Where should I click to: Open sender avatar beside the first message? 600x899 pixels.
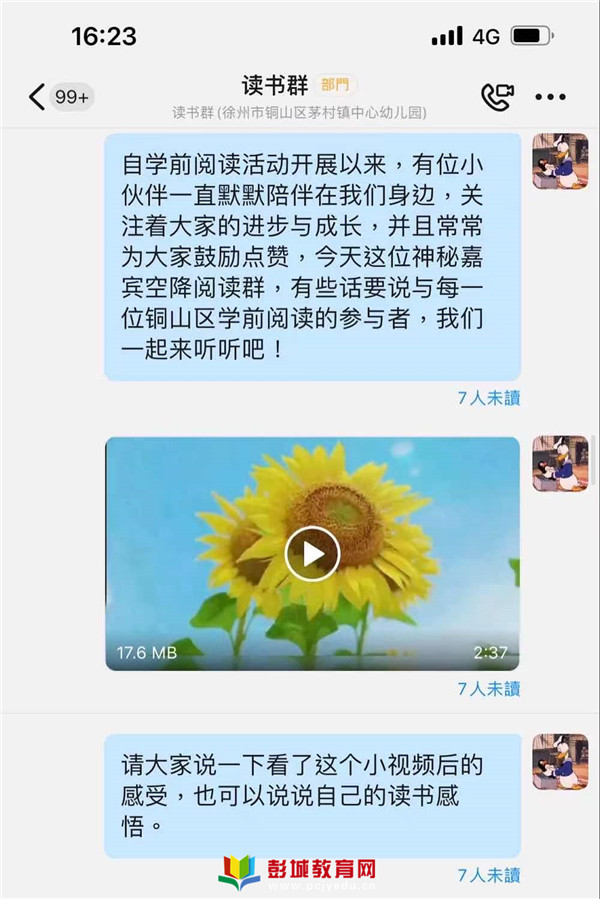559,161
